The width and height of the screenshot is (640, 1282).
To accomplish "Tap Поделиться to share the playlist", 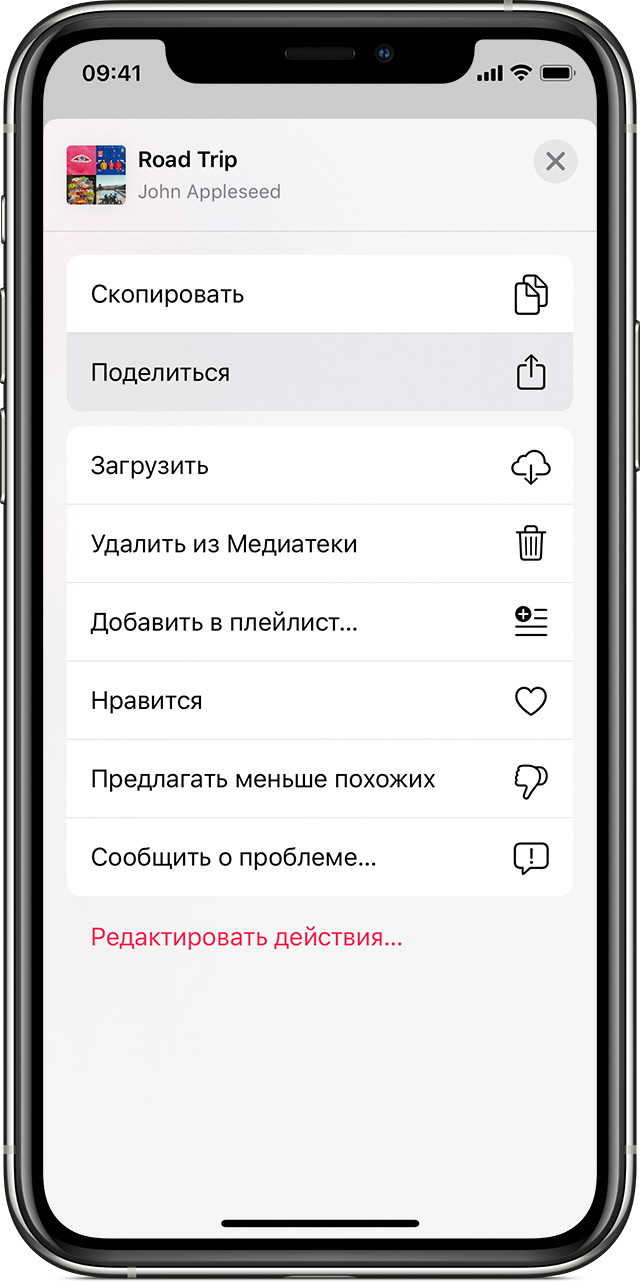I will click(319, 373).
